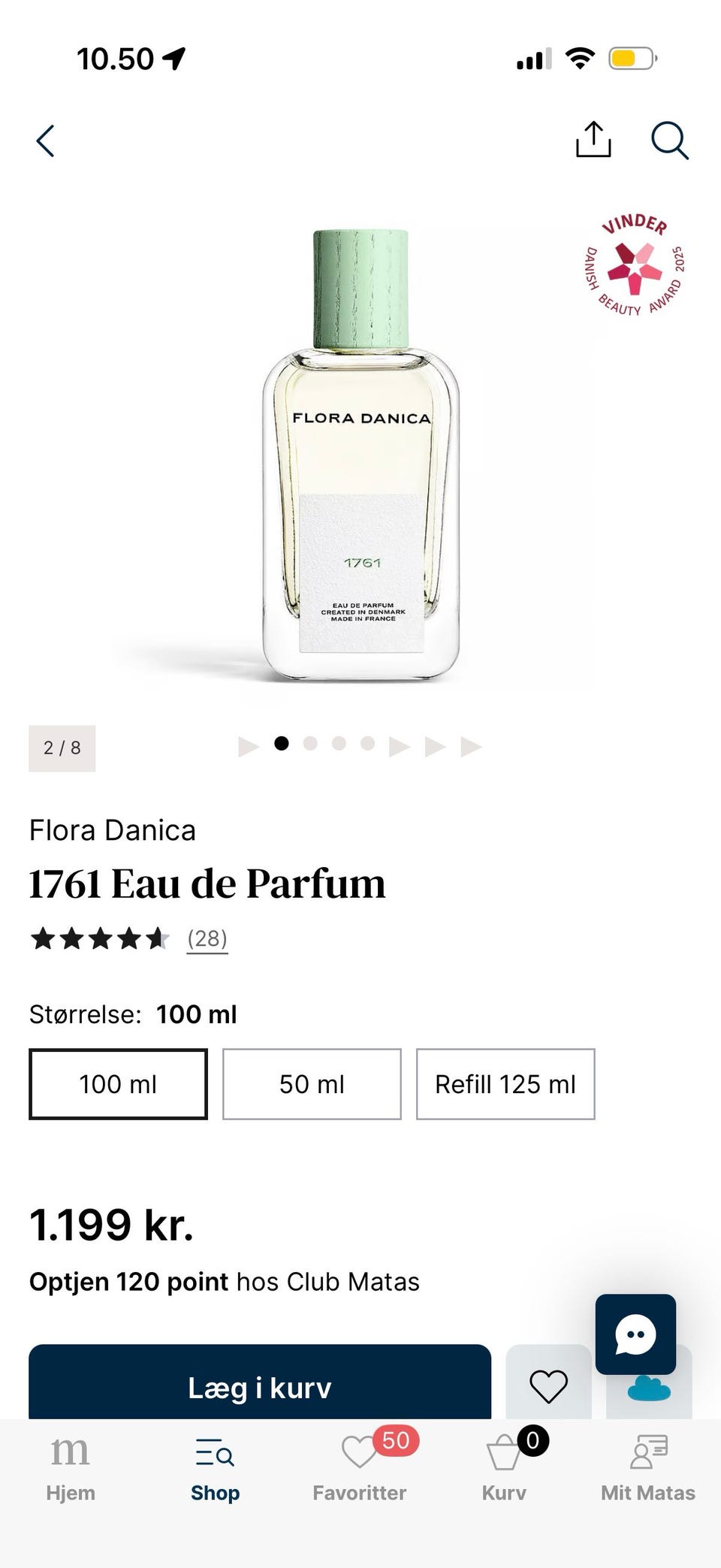721x1568 pixels.
Task: Open the search magnifier
Action: coord(669,140)
